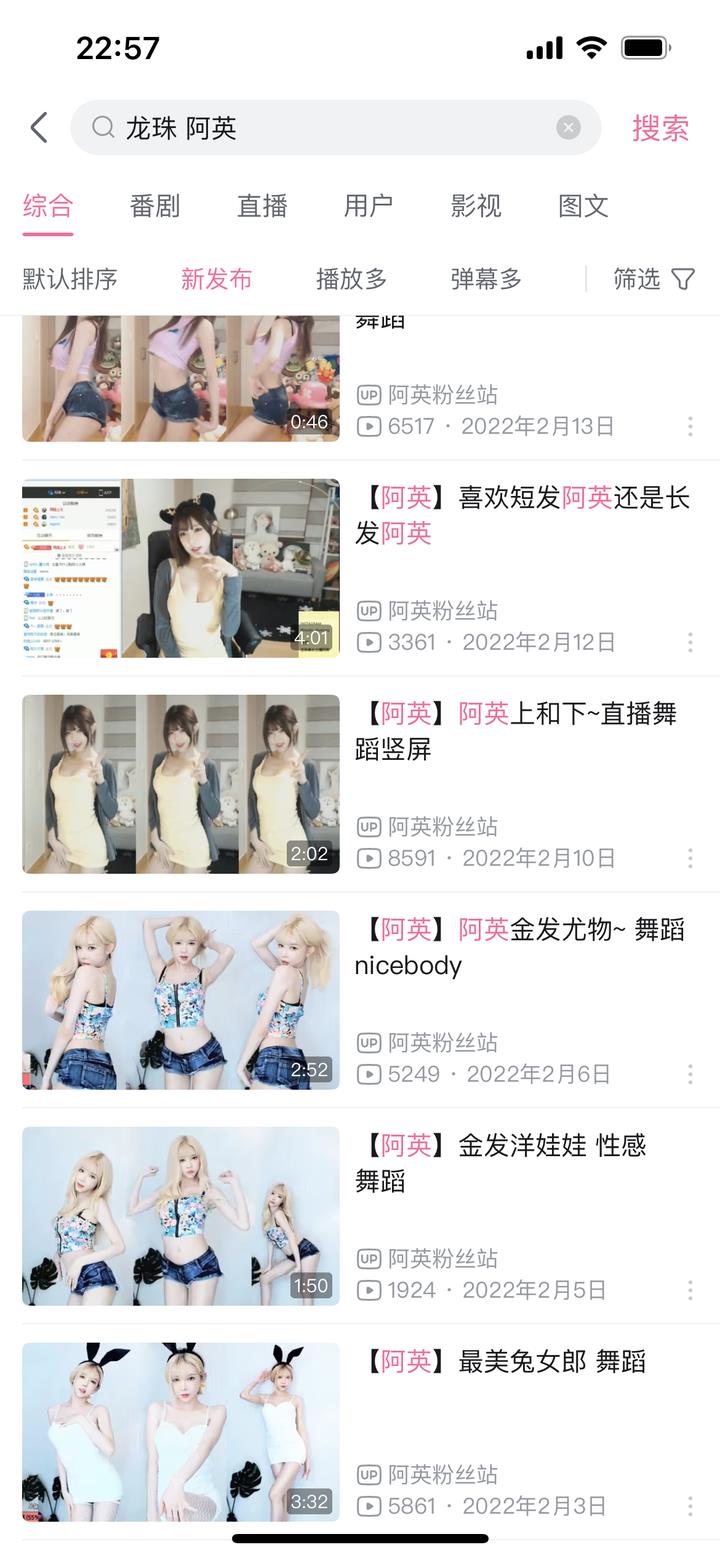This screenshot has width=720, height=1558.
Task: Clear the search text with the X icon
Action: tap(568, 128)
